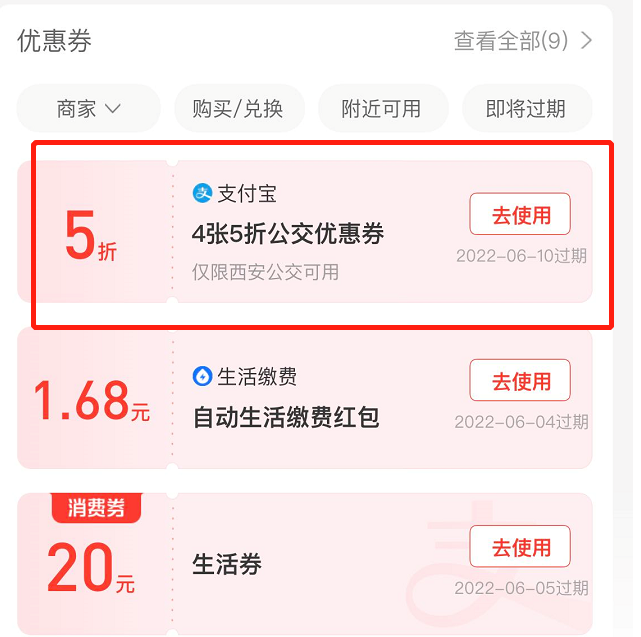Tap 去使用 on the 4张5折公交优惠券
Screen dimensions: 641x637
(520, 215)
